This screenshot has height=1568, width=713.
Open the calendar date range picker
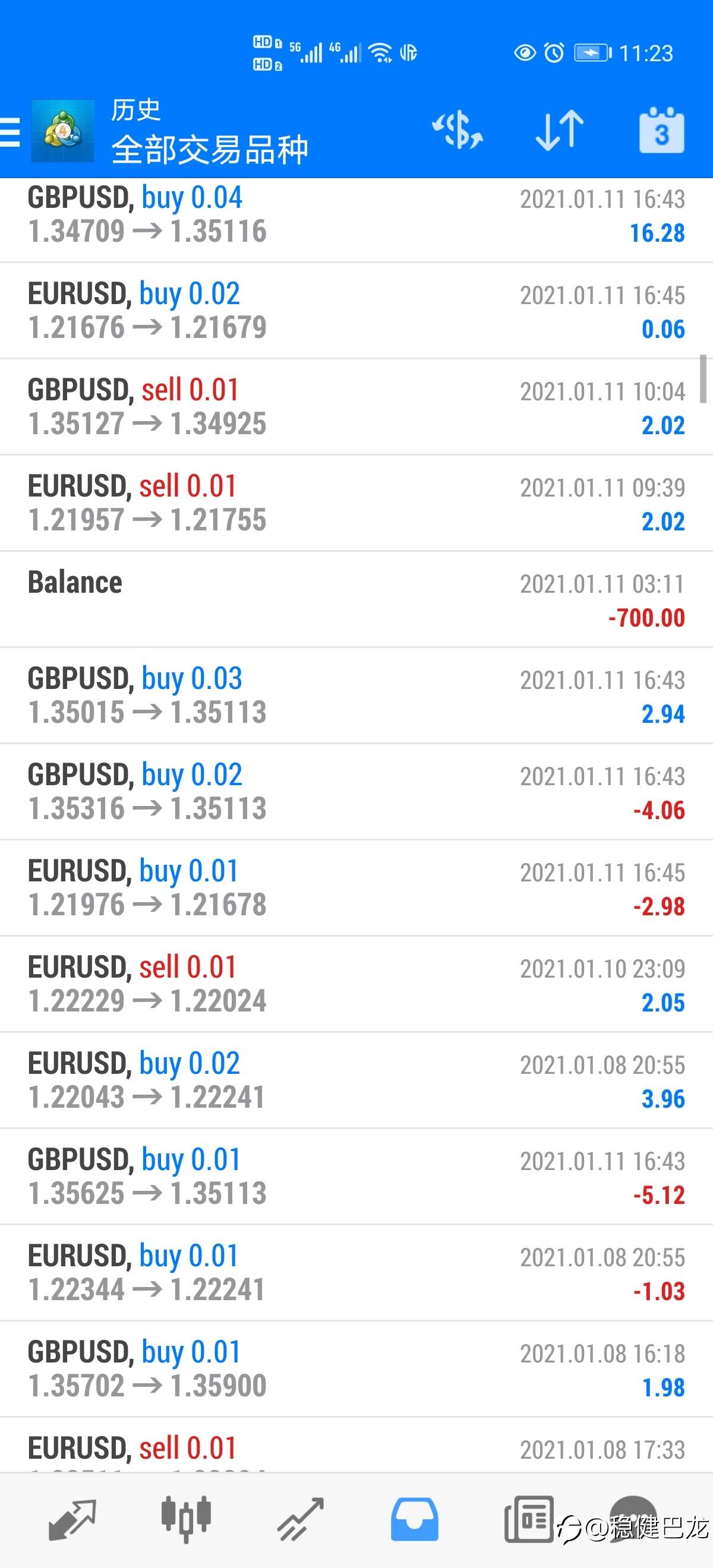click(x=661, y=130)
